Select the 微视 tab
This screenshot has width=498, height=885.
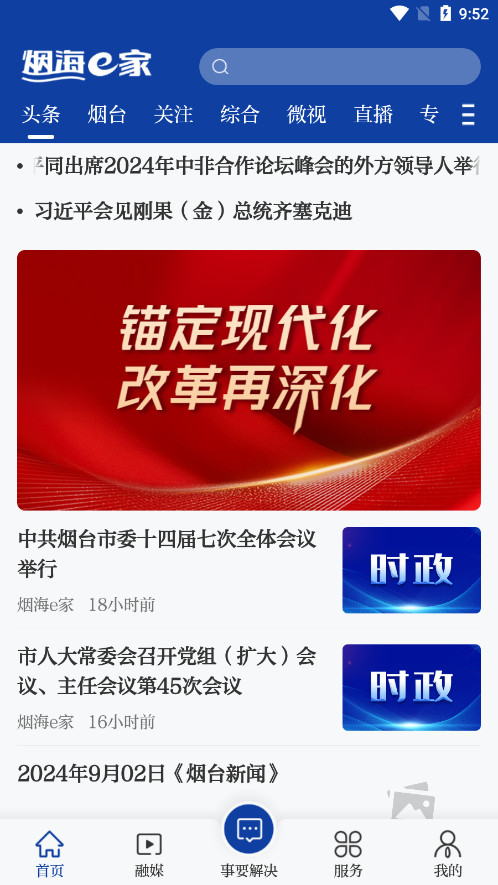pos(307,115)
